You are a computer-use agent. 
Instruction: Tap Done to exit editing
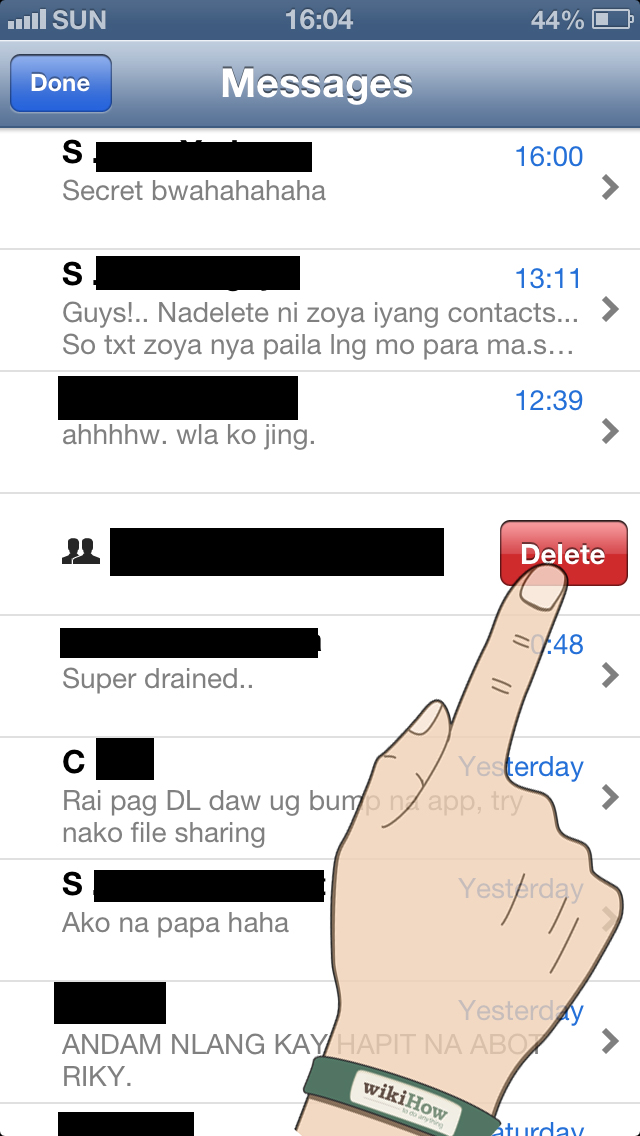60,83
